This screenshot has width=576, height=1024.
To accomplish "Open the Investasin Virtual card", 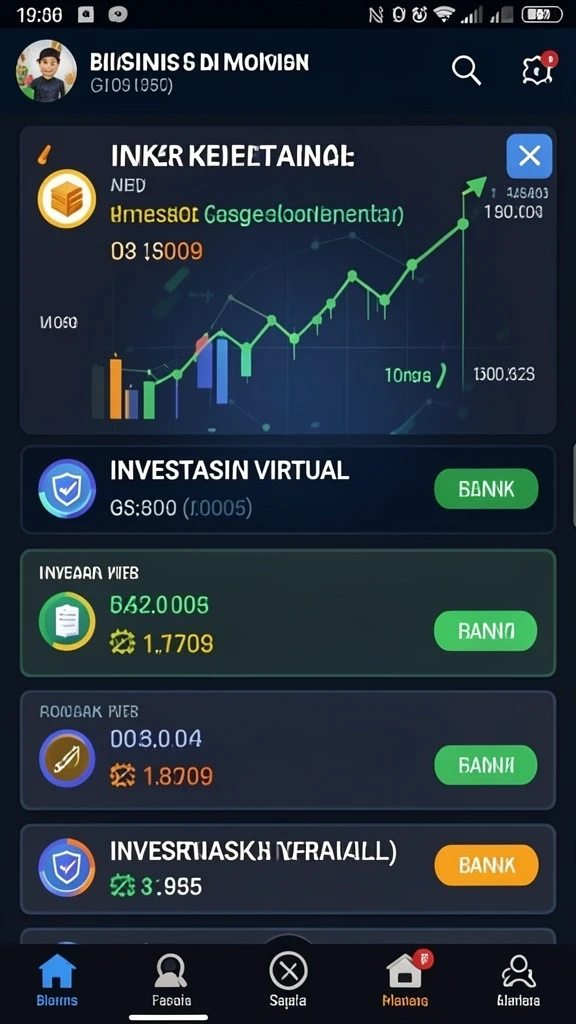I will pos(288,489).
